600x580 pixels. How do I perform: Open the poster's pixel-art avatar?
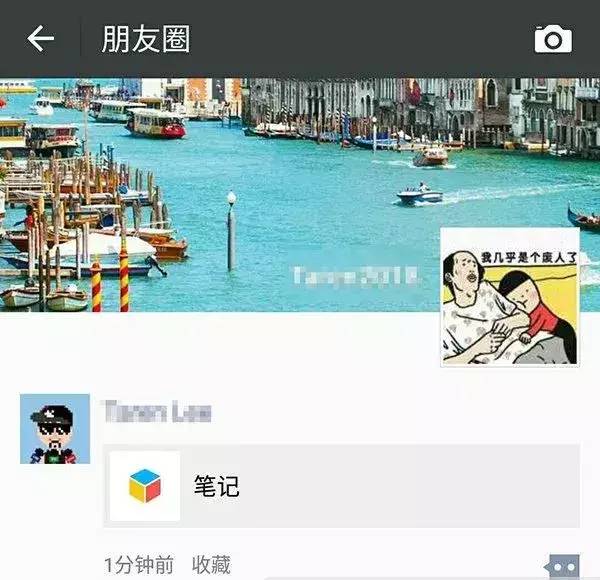click(55, 428)
